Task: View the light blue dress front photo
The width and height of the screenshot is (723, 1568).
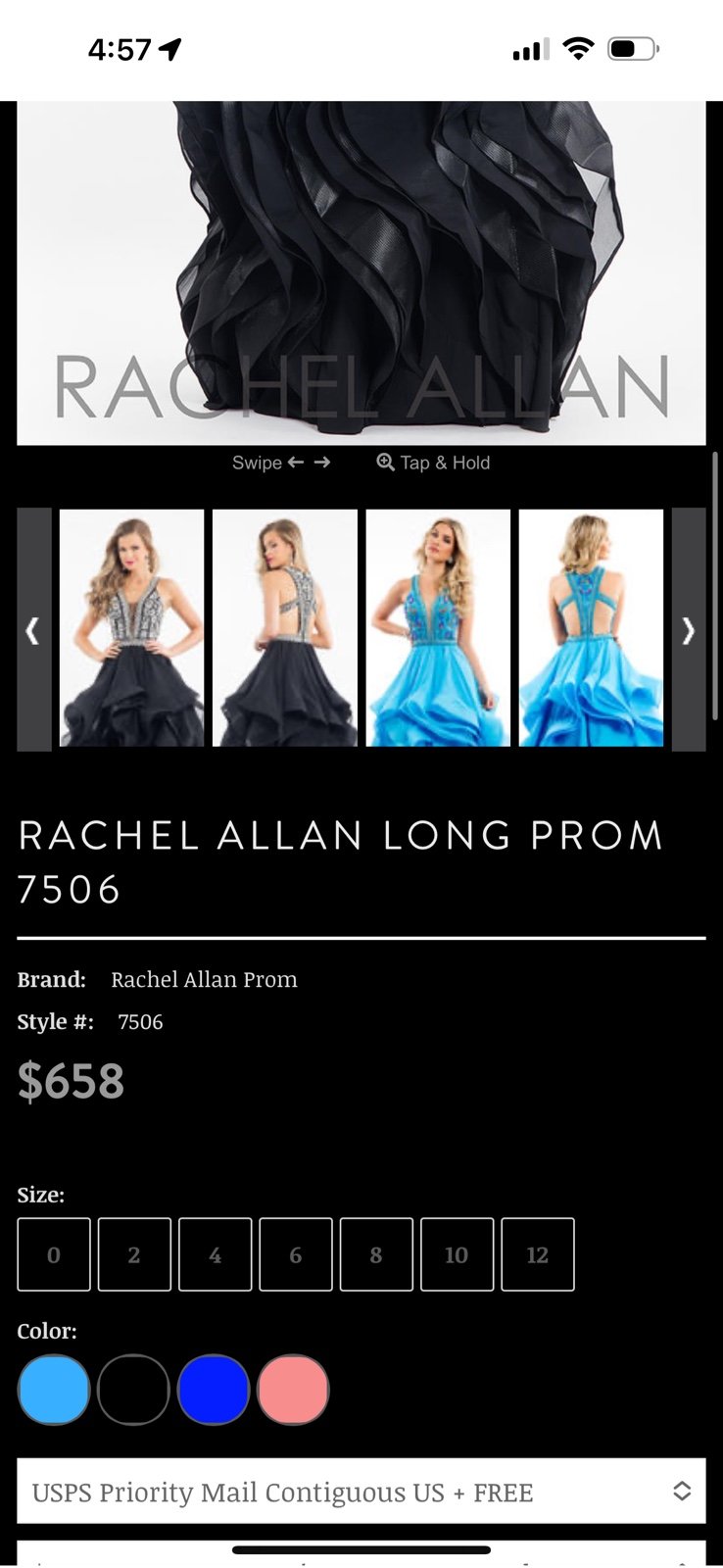Action: (438, 628)
